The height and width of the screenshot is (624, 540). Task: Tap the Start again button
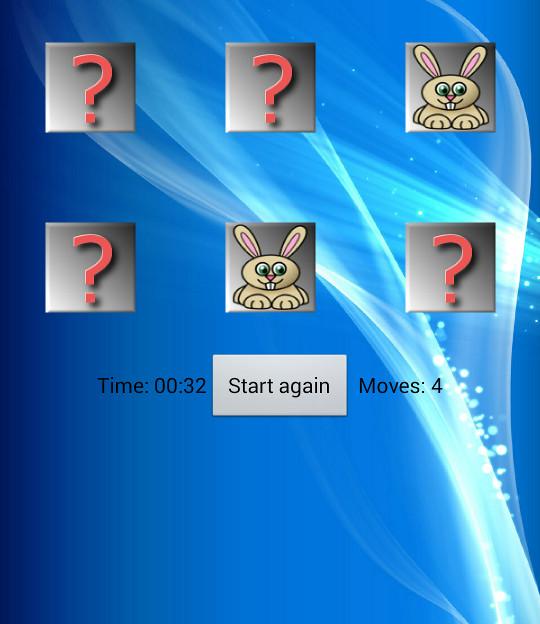[279, 385]
